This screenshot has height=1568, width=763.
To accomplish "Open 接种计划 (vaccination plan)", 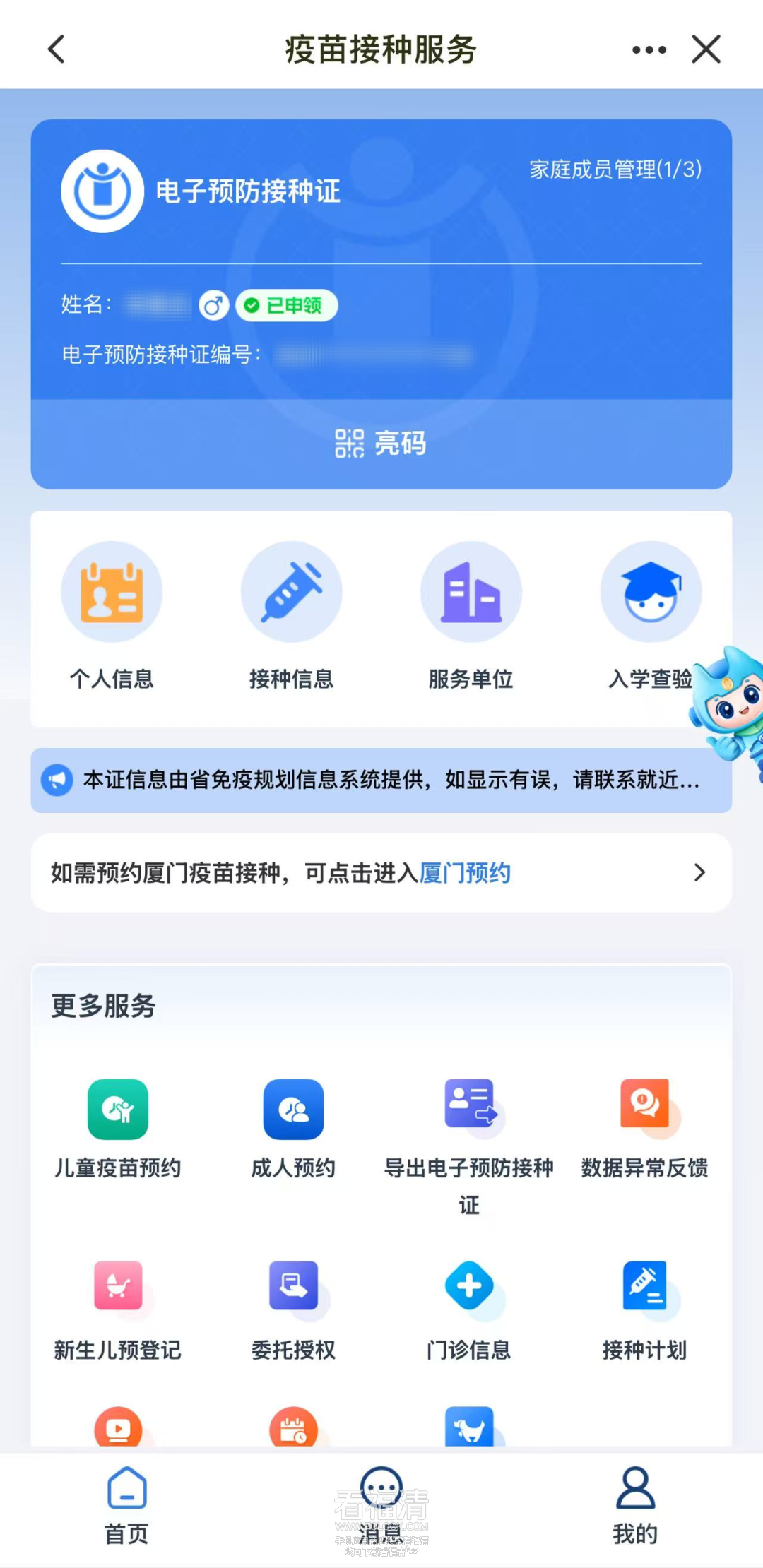I will pos(644,1310).
